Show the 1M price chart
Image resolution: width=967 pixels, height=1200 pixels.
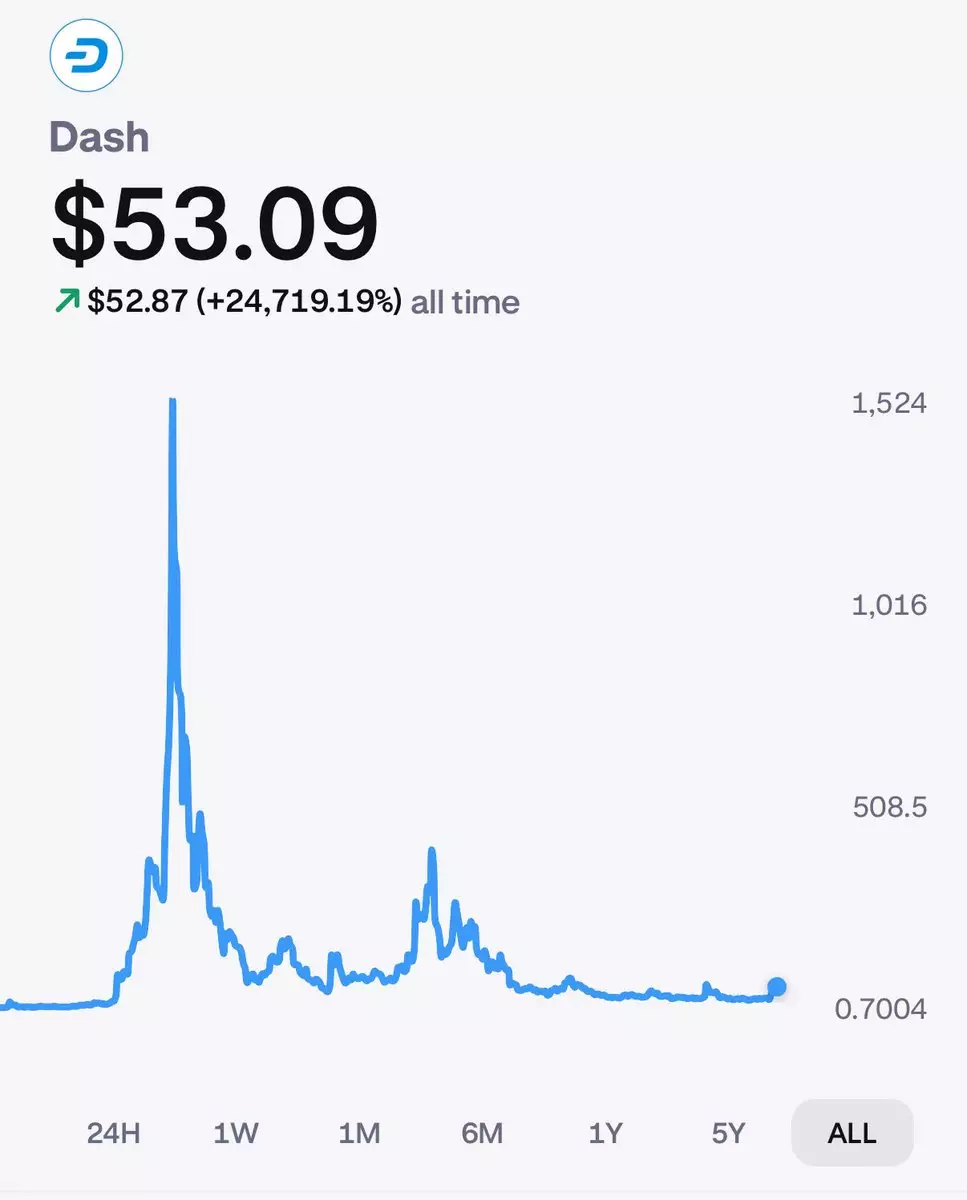359,1133
